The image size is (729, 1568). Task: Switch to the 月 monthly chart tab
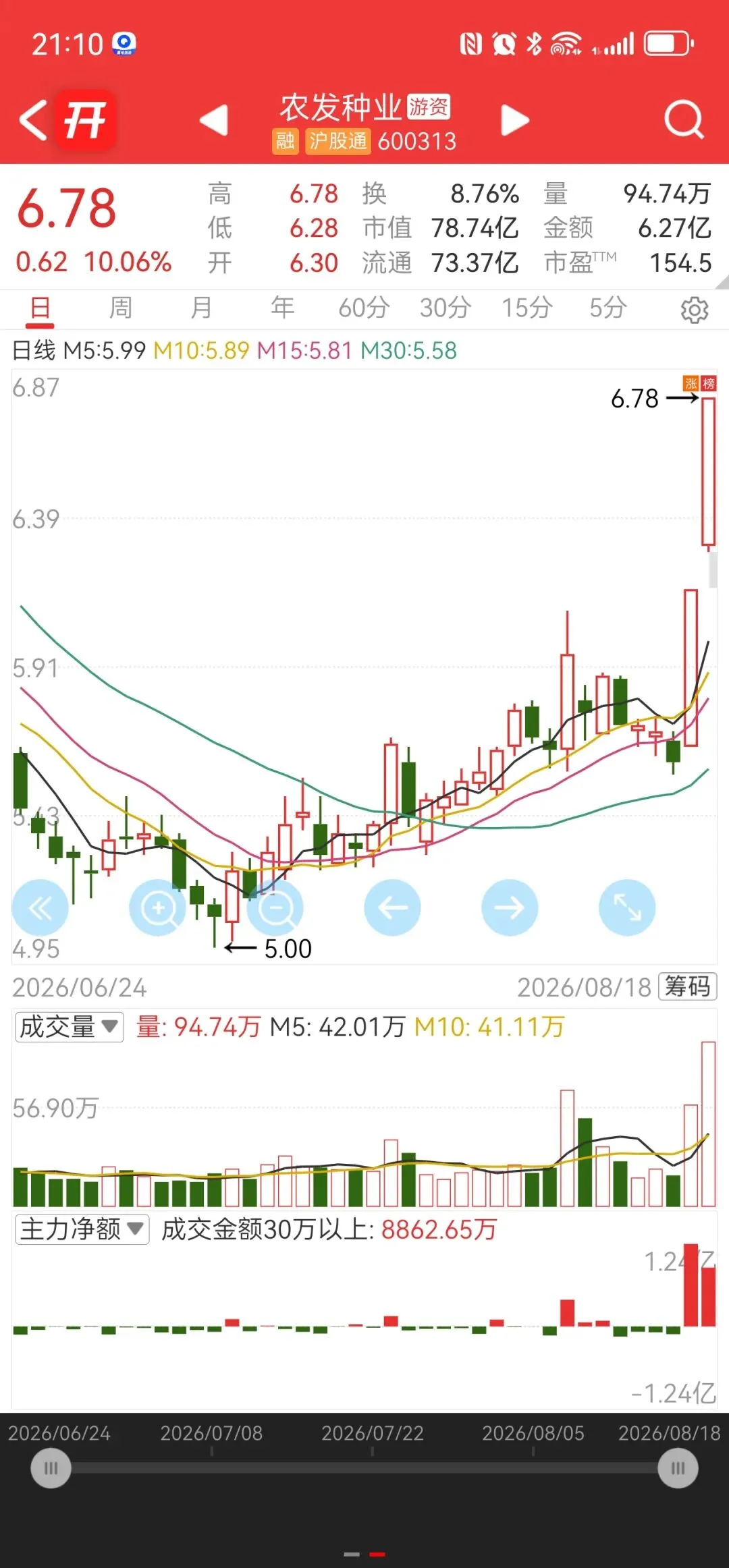(x=201, y=308)
